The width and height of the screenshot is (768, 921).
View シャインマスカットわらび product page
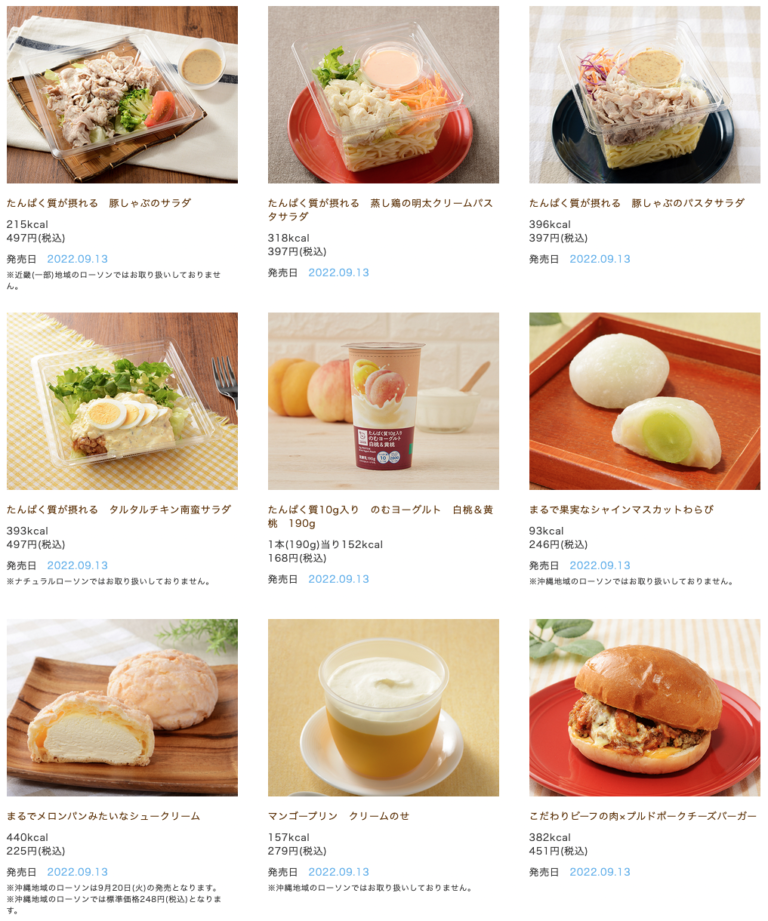(x=644, y=401)
